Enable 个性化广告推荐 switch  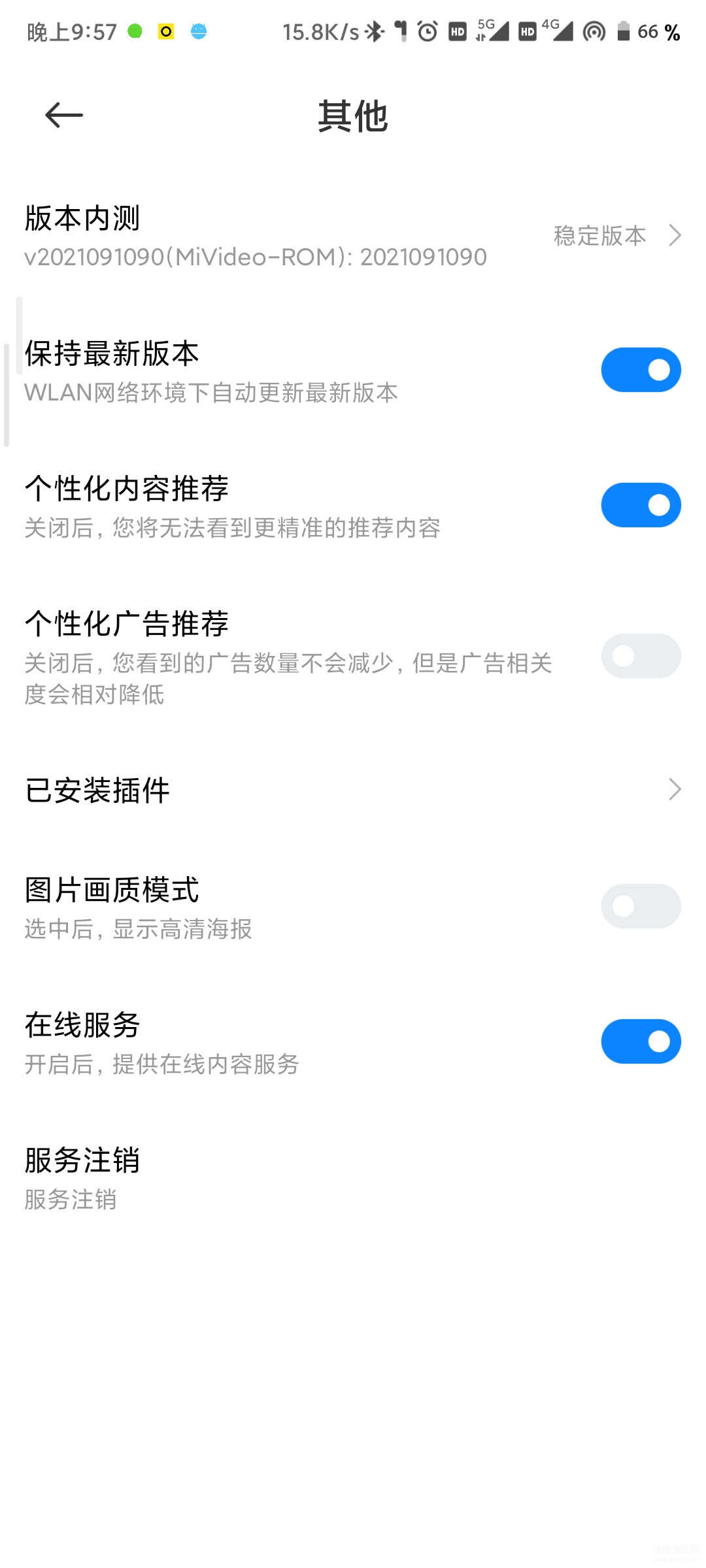(640, 656)
